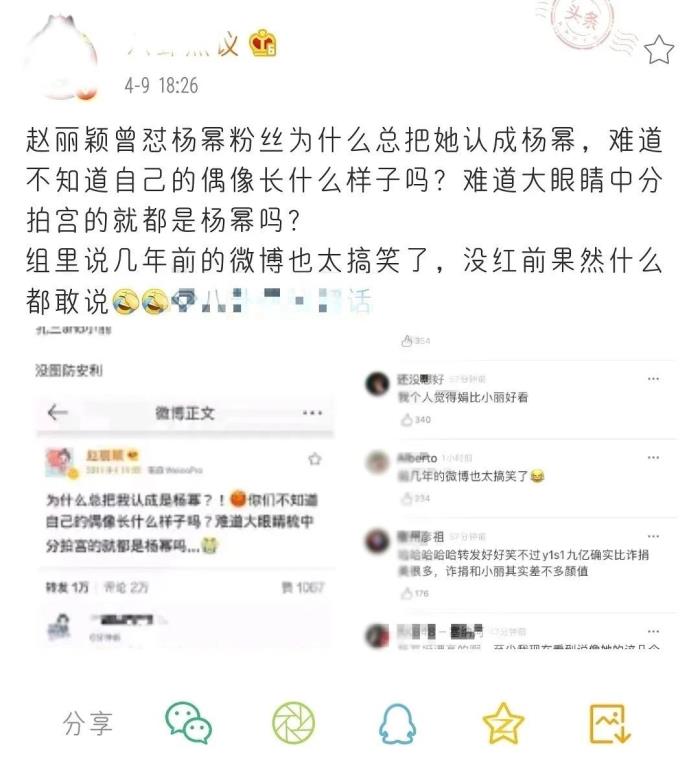Viewport: 700px width, 780px height.
Task: Share the post to WeChat
Action: tap(188, 722)
